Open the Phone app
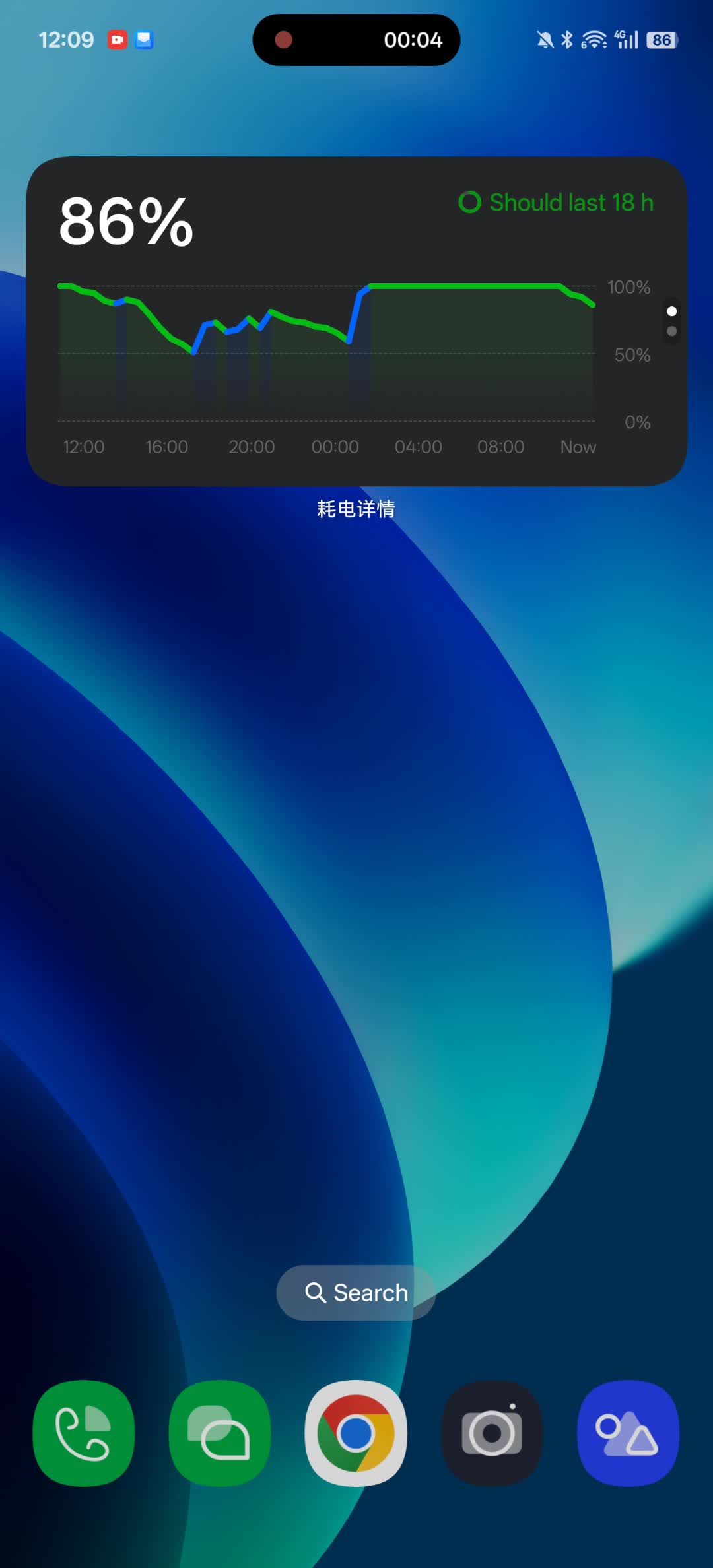The width and height of the screenshot is (713, 1568). (x=84, y=1433)
